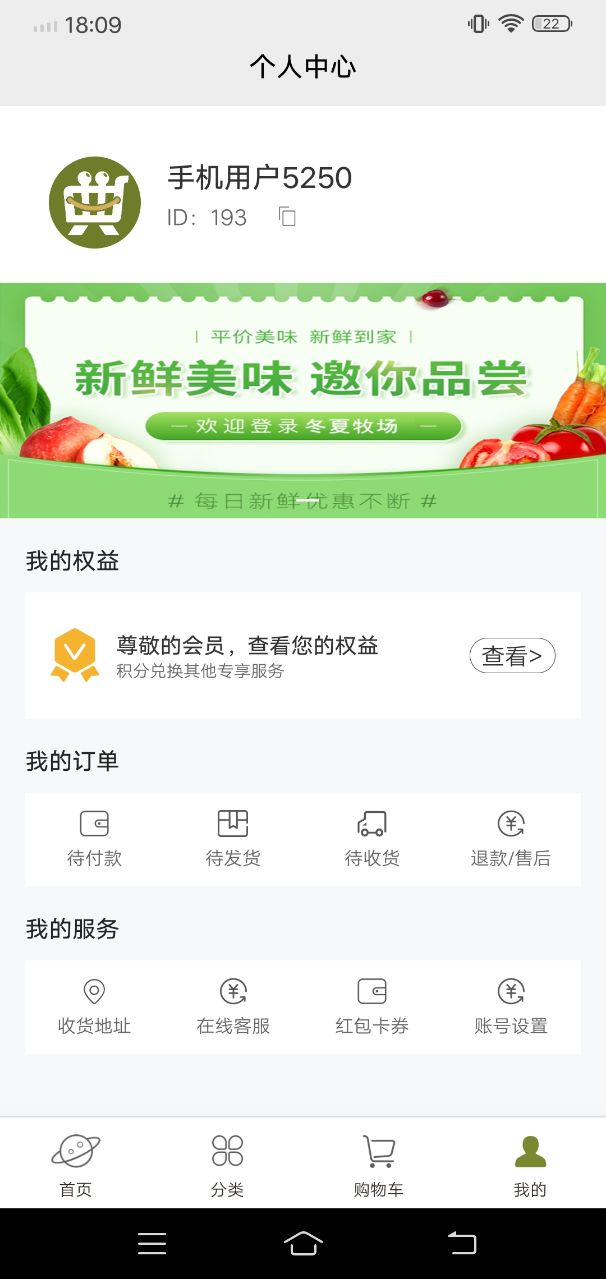Screen dimensions: 606x1279
Task: Manage 收货地址 addresses
Action: point(94,1007)
